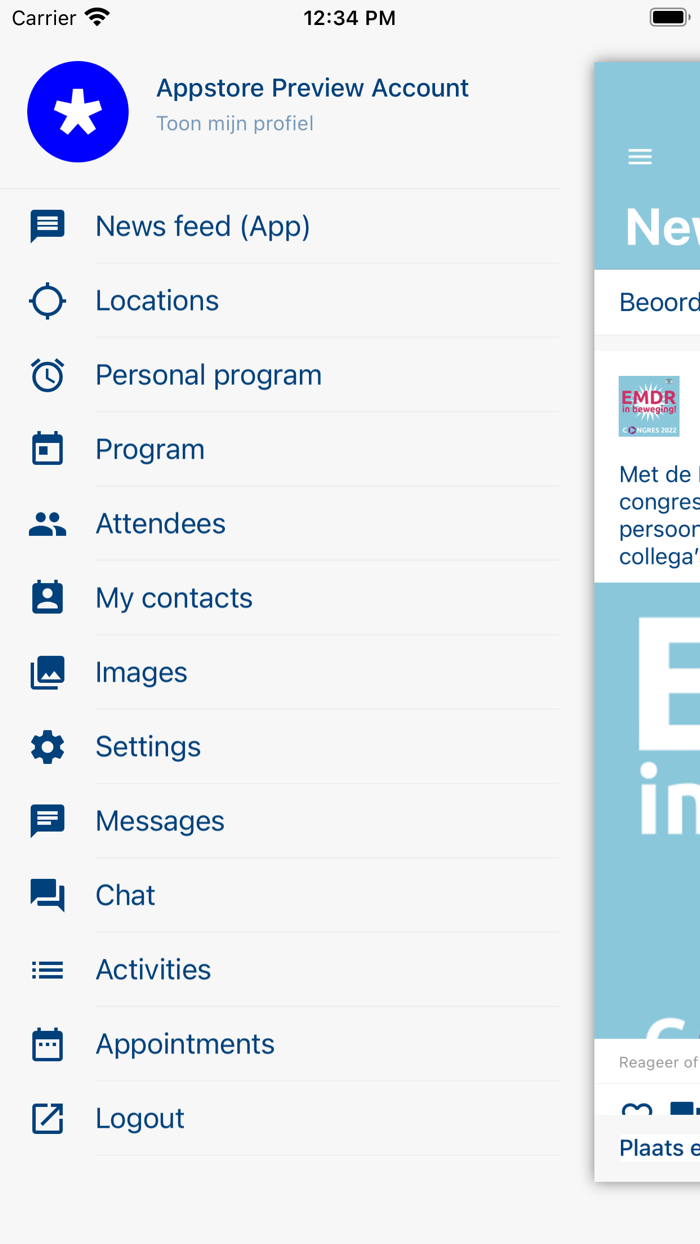This screenshot has height=1244, width=700.
Task: Select the Program menu item
Action: click(x=280, y=449)
